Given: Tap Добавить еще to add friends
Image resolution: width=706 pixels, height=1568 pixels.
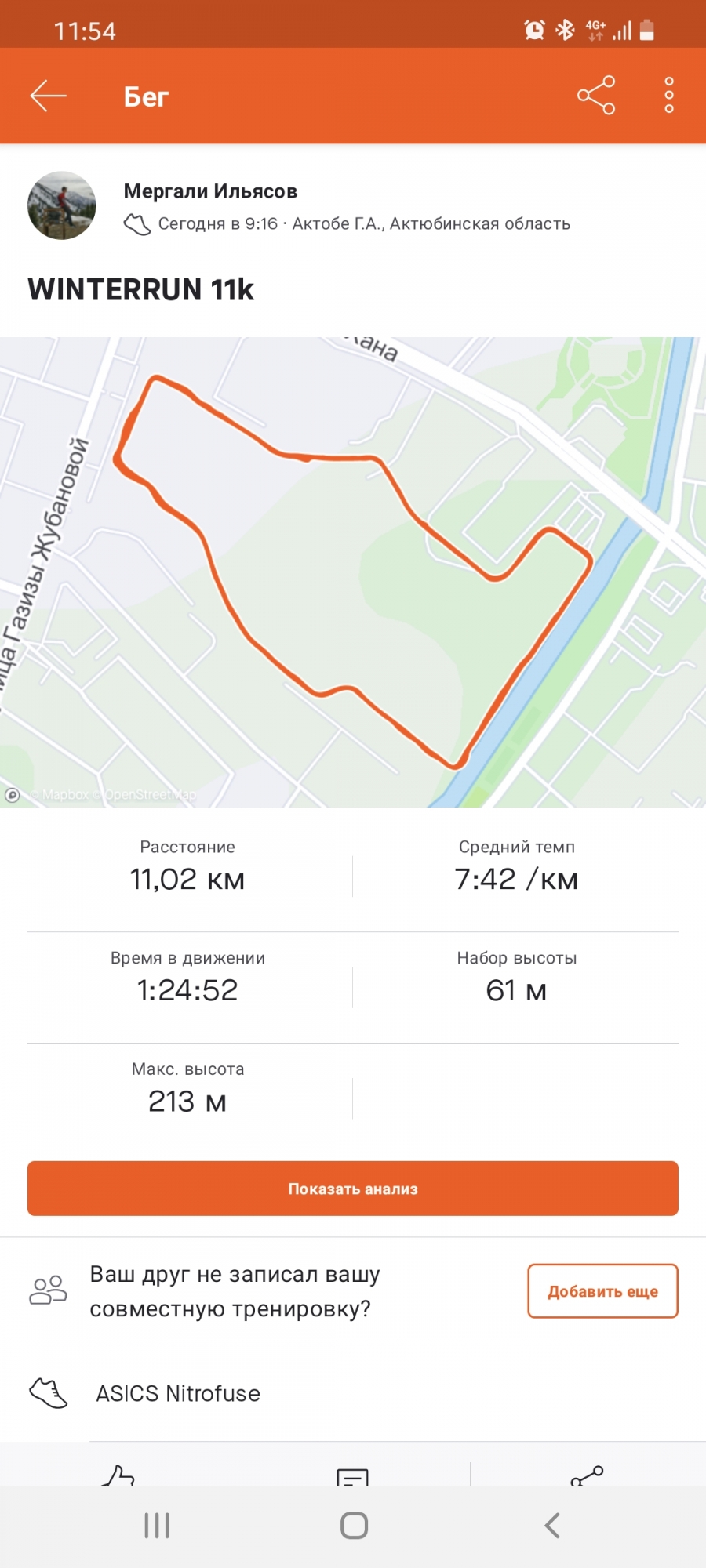Looking at the screenshot, I should tap(602, 1291).
